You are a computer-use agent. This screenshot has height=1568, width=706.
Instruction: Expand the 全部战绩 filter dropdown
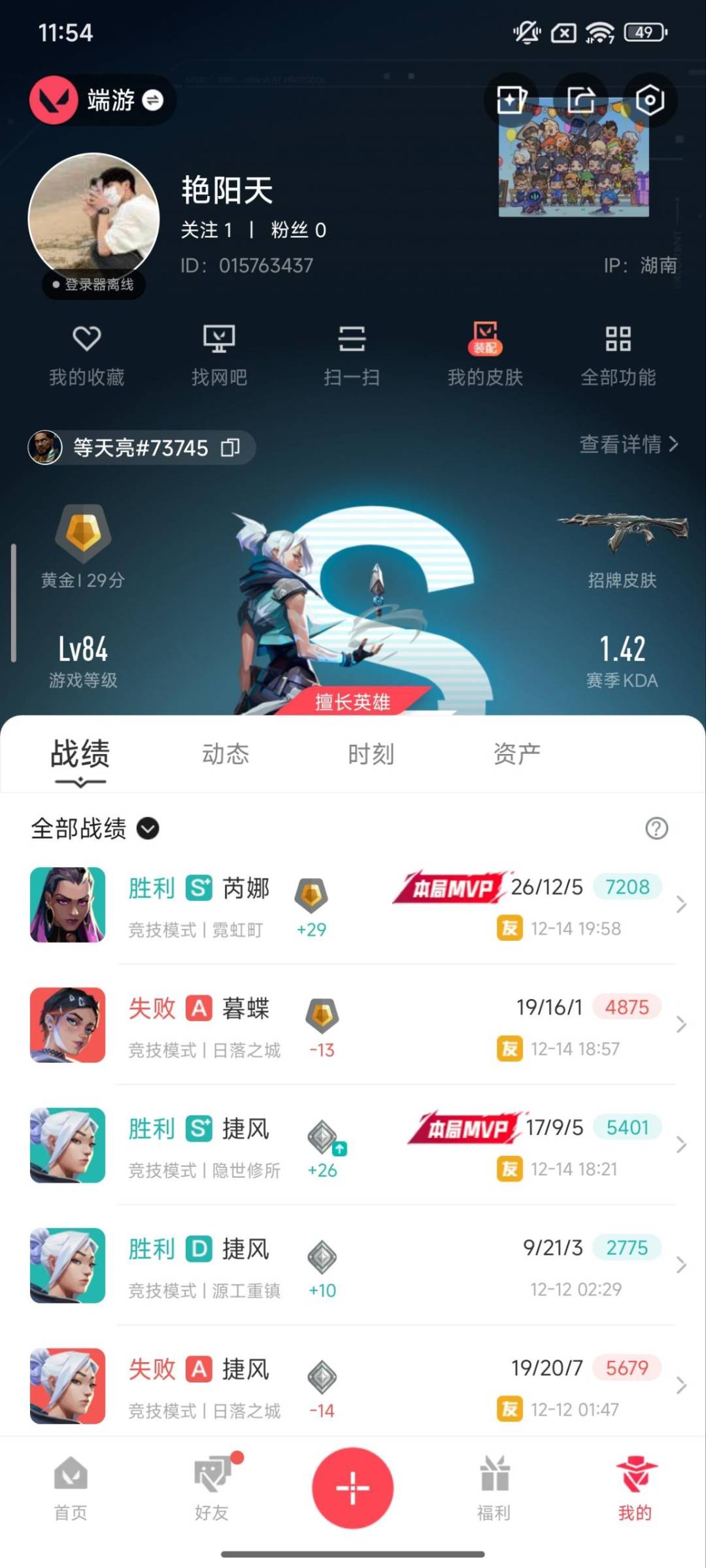point(148,828)
